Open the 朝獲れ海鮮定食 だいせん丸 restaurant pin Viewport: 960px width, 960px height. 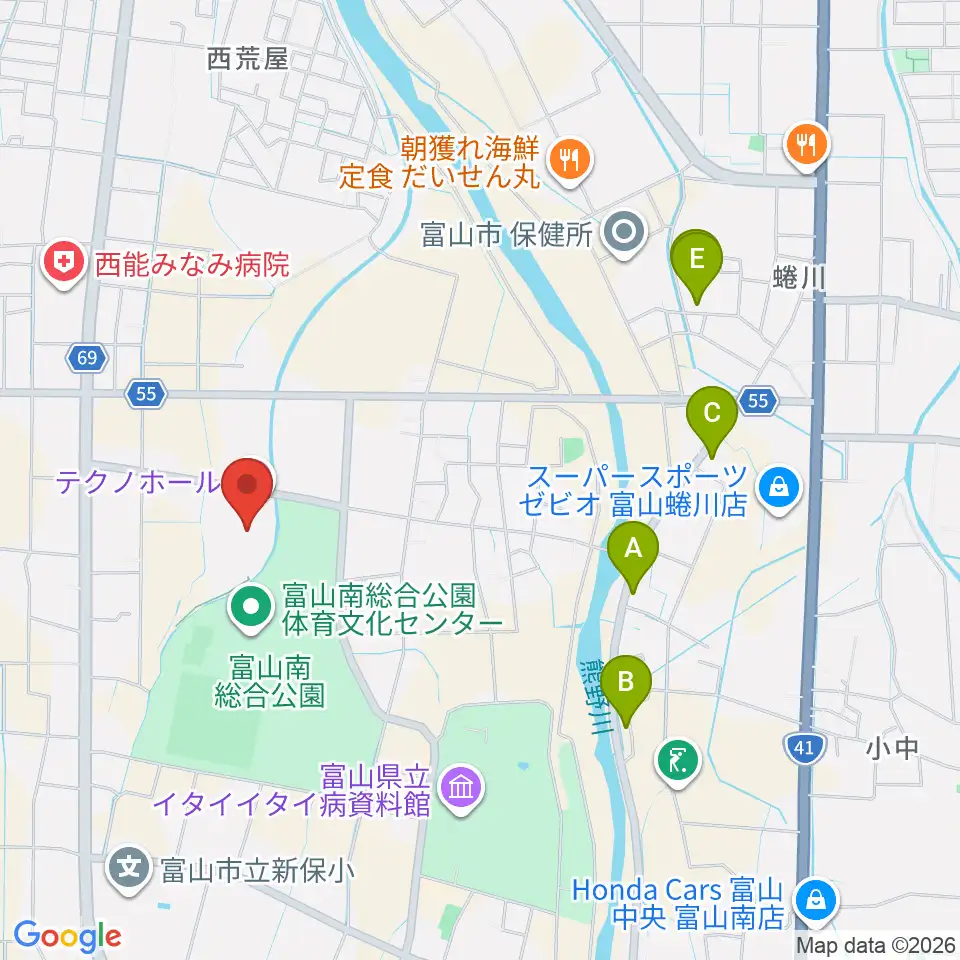[570, 162]
